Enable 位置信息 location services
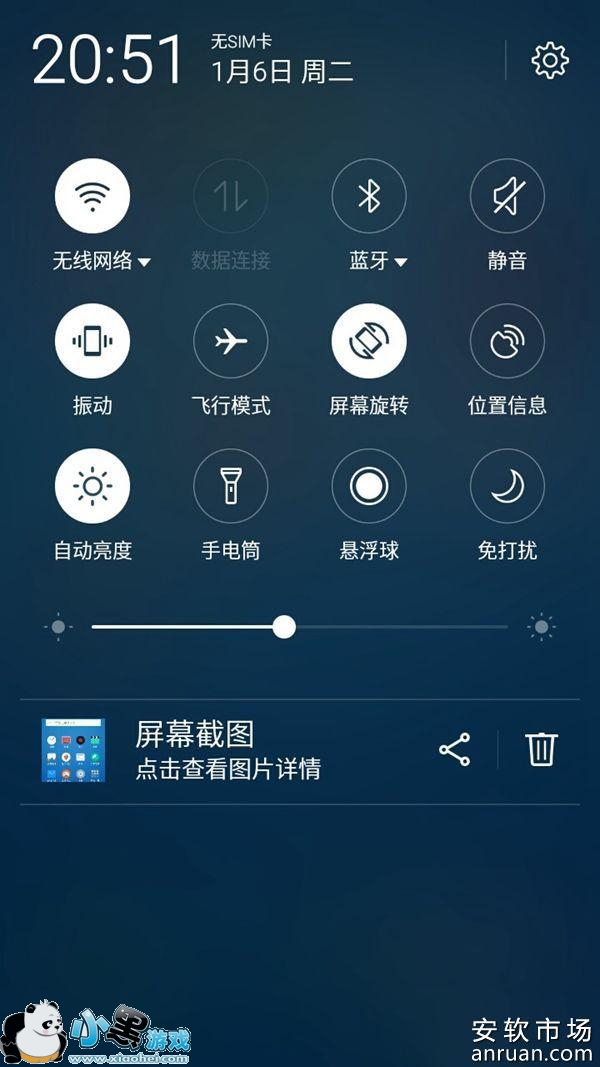Viewport: 600px width, 1067px height. pos(507,341)
